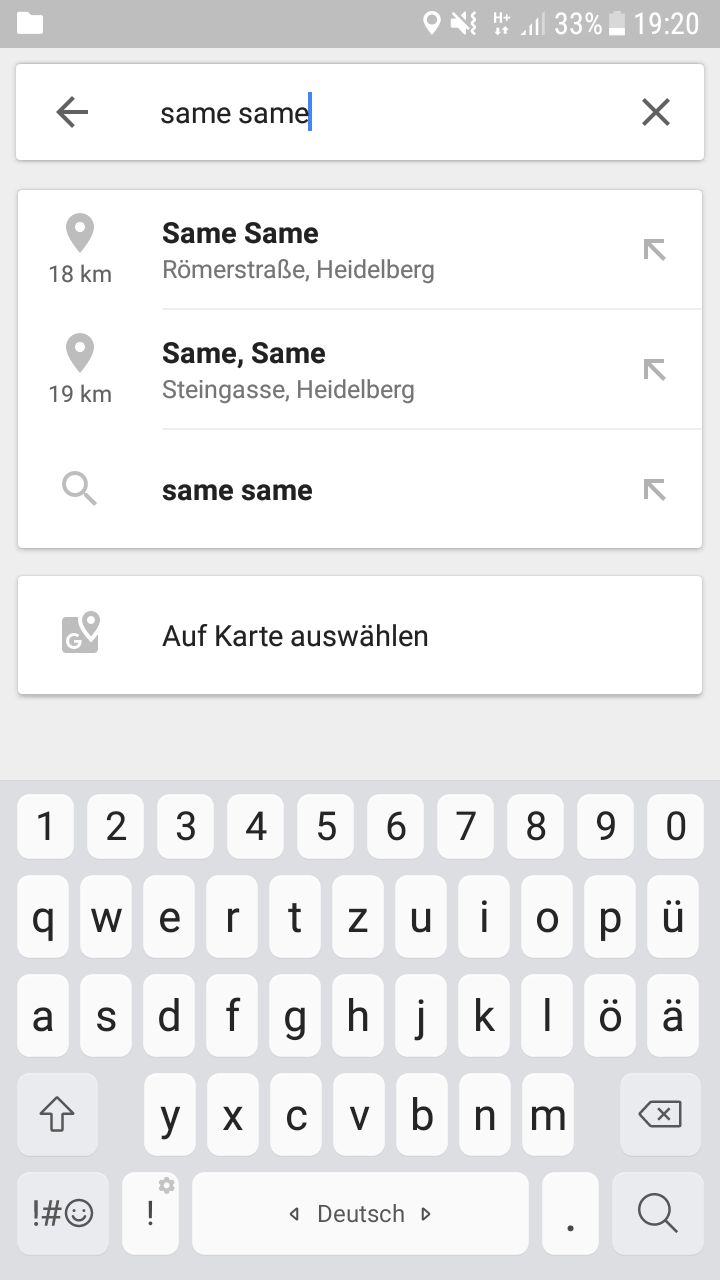Clear the search text
The width and height of the screenshot is (720, 1280).
[x=655, y=113]
